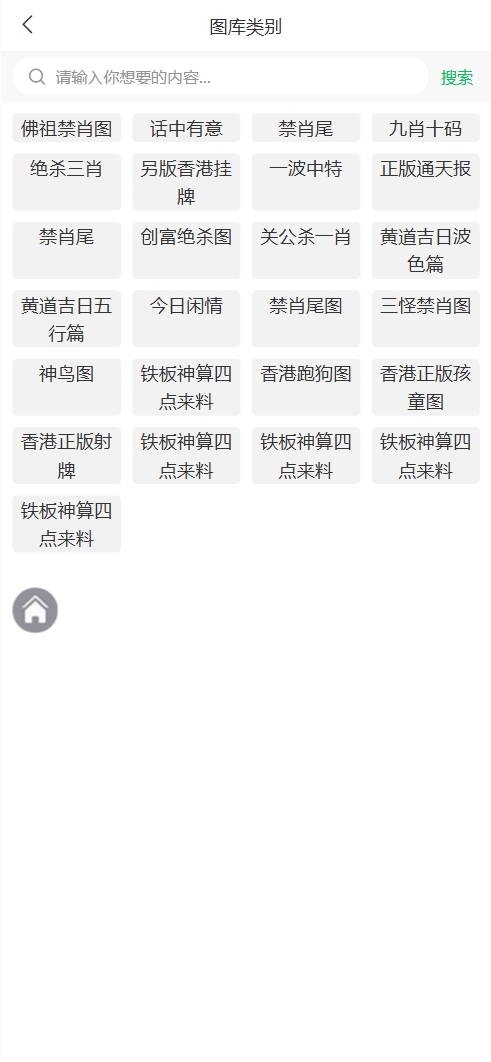Choose 黄道吉日五行篇 category
The width and height of the screenshot is (491, 1062).
[66, 319]
